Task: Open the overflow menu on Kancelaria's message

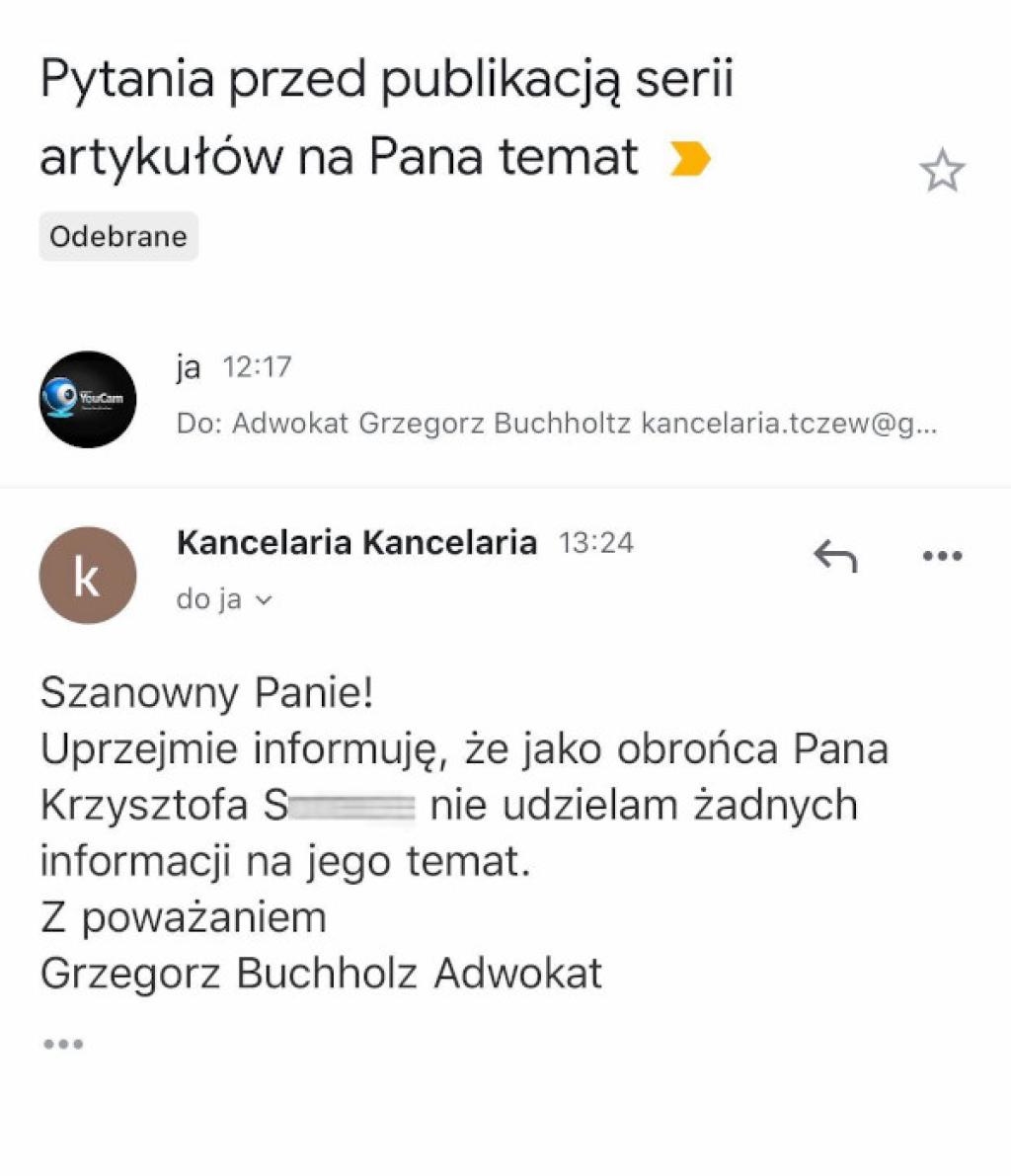Action: [x=941, y=557]
